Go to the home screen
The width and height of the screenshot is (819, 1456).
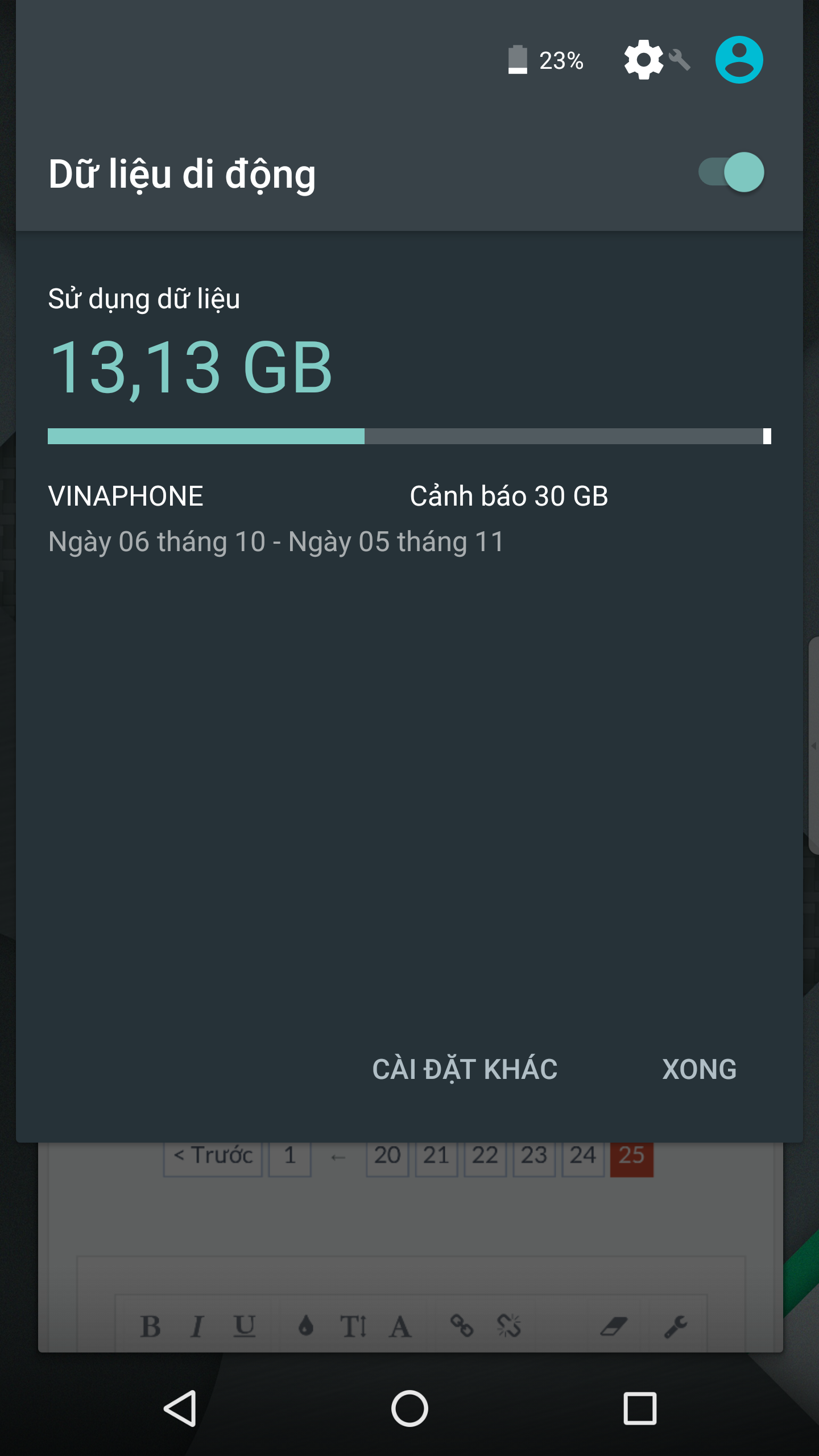[409, 1408]
